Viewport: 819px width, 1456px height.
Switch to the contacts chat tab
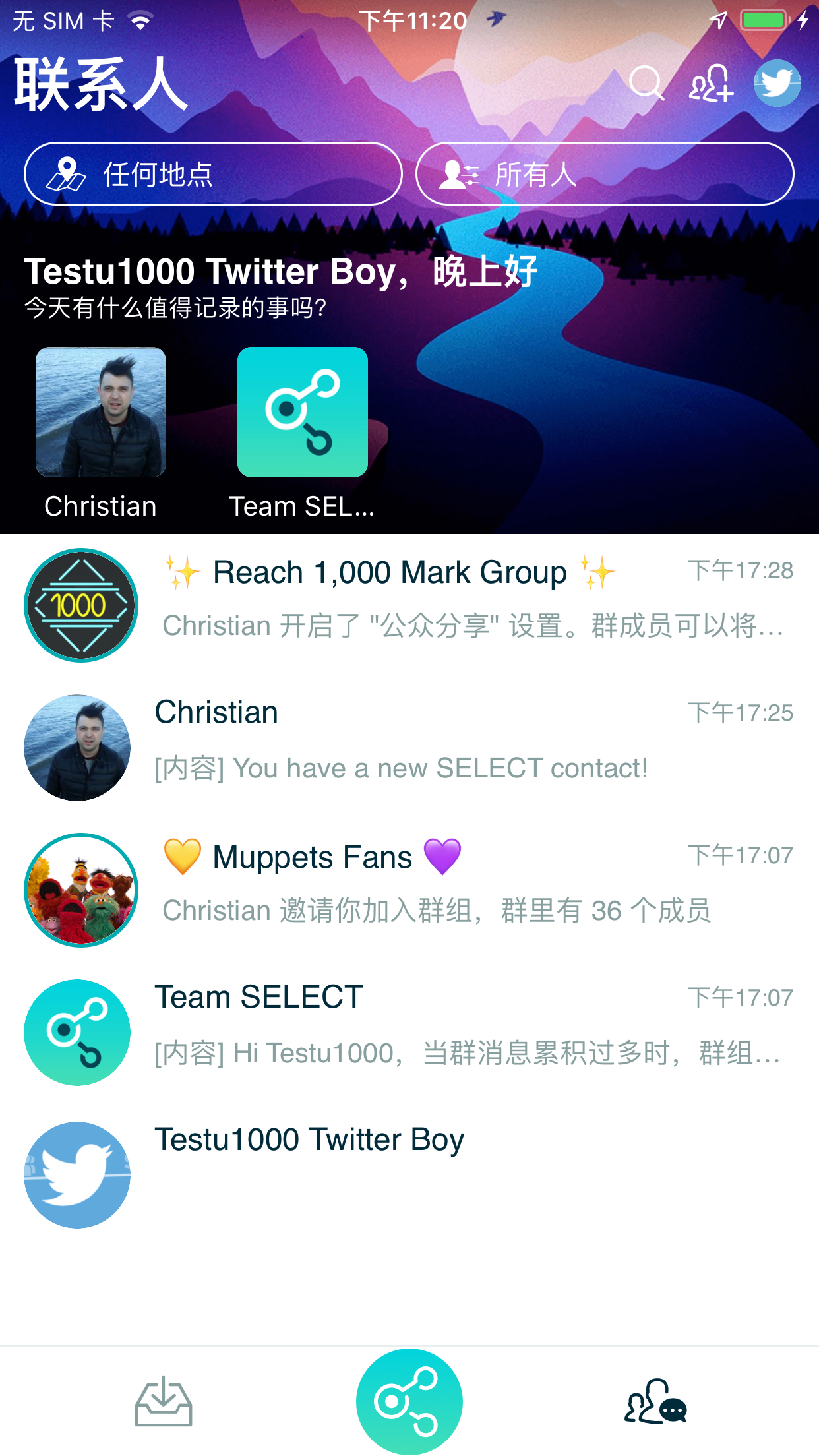(655, 1402)
